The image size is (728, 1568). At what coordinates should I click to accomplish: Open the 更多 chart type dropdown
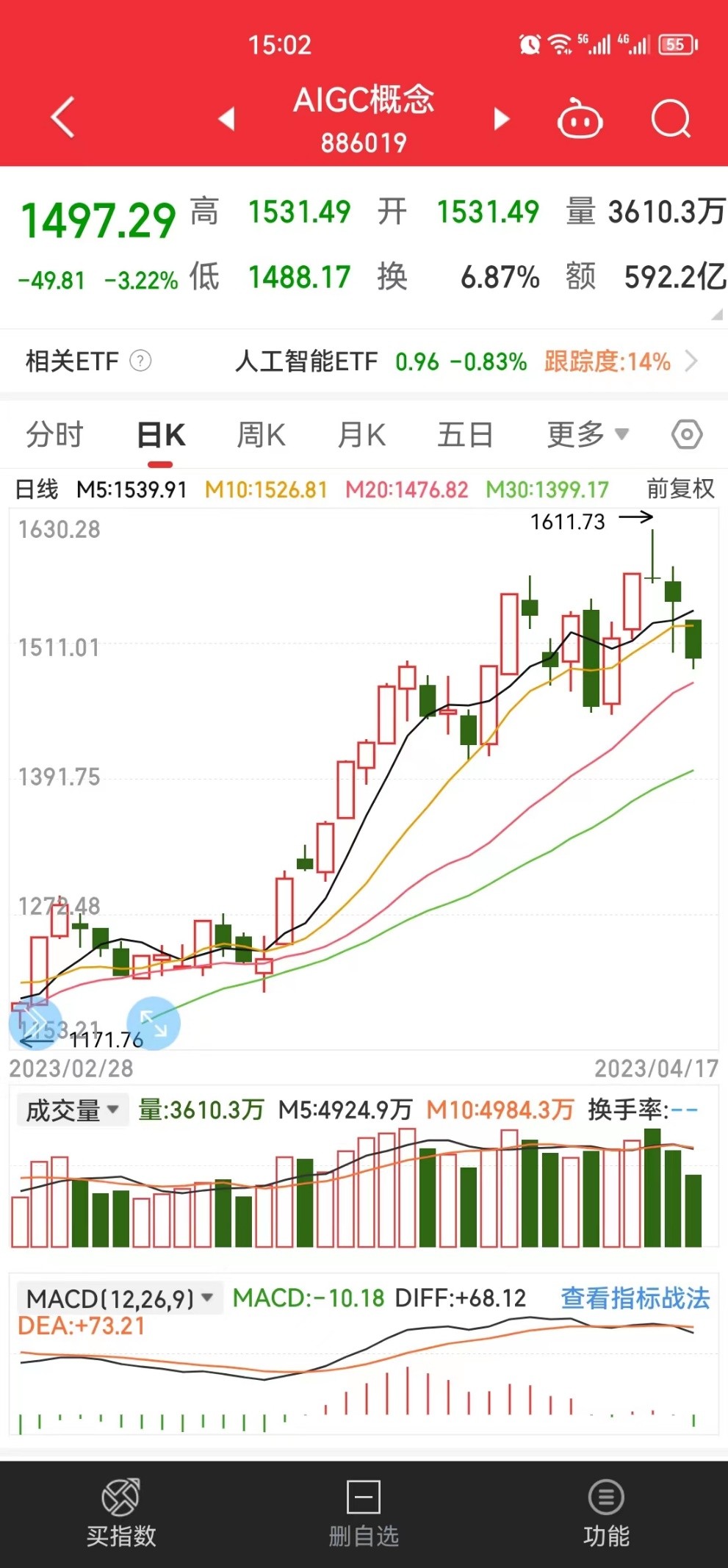click(x=585, y=434)
